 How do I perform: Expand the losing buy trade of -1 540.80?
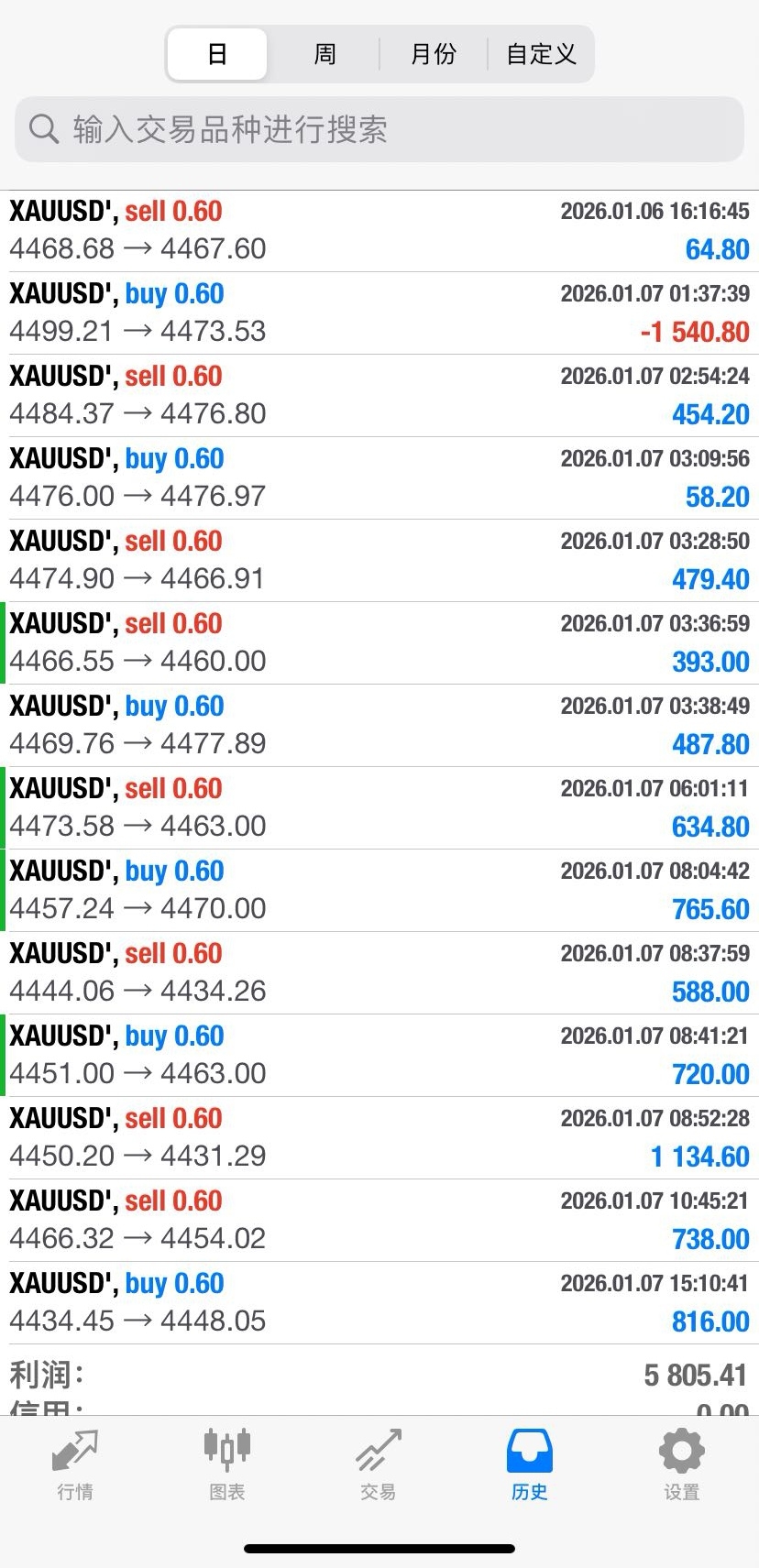tap(379, 313)
